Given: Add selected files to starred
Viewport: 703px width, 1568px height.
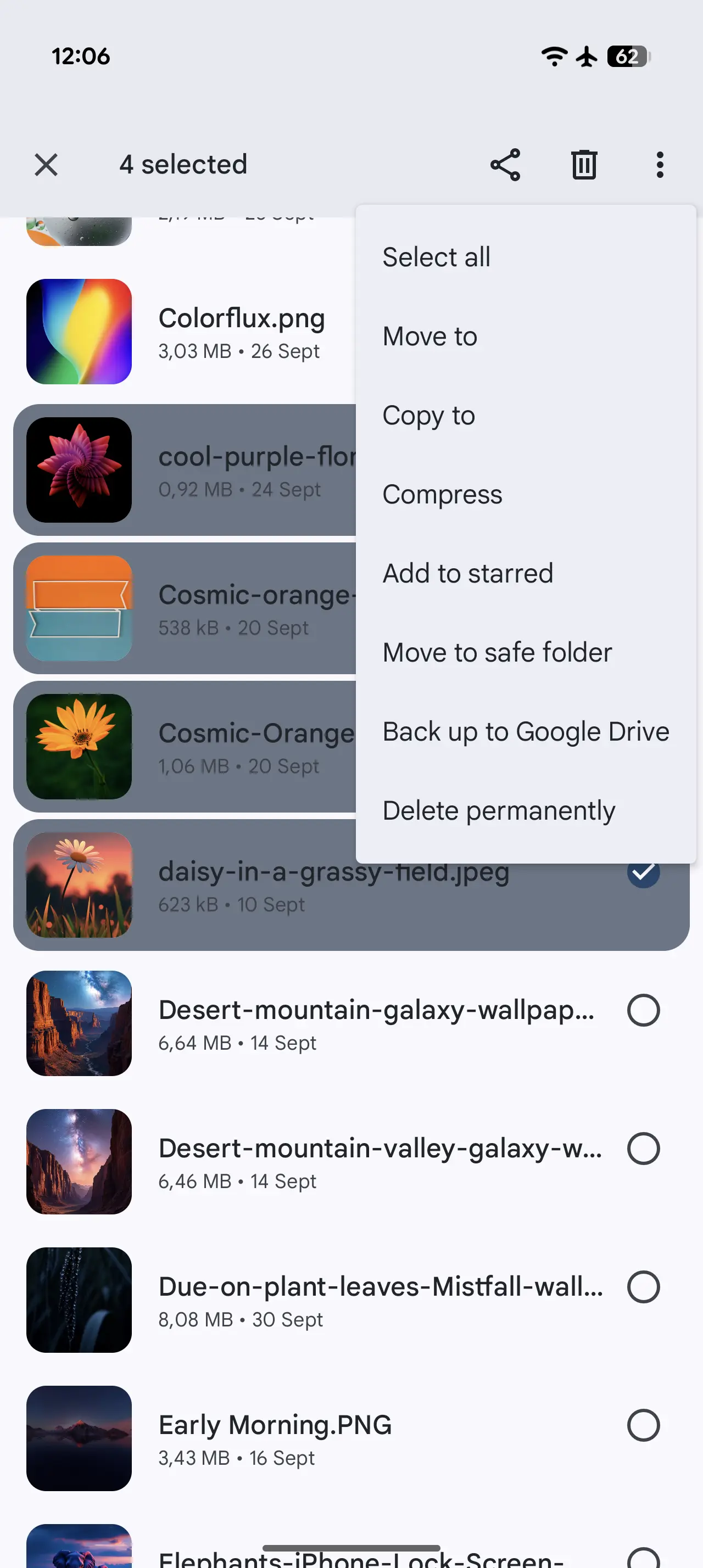Looking at the screenshot, I should click(x=467, y=573).
